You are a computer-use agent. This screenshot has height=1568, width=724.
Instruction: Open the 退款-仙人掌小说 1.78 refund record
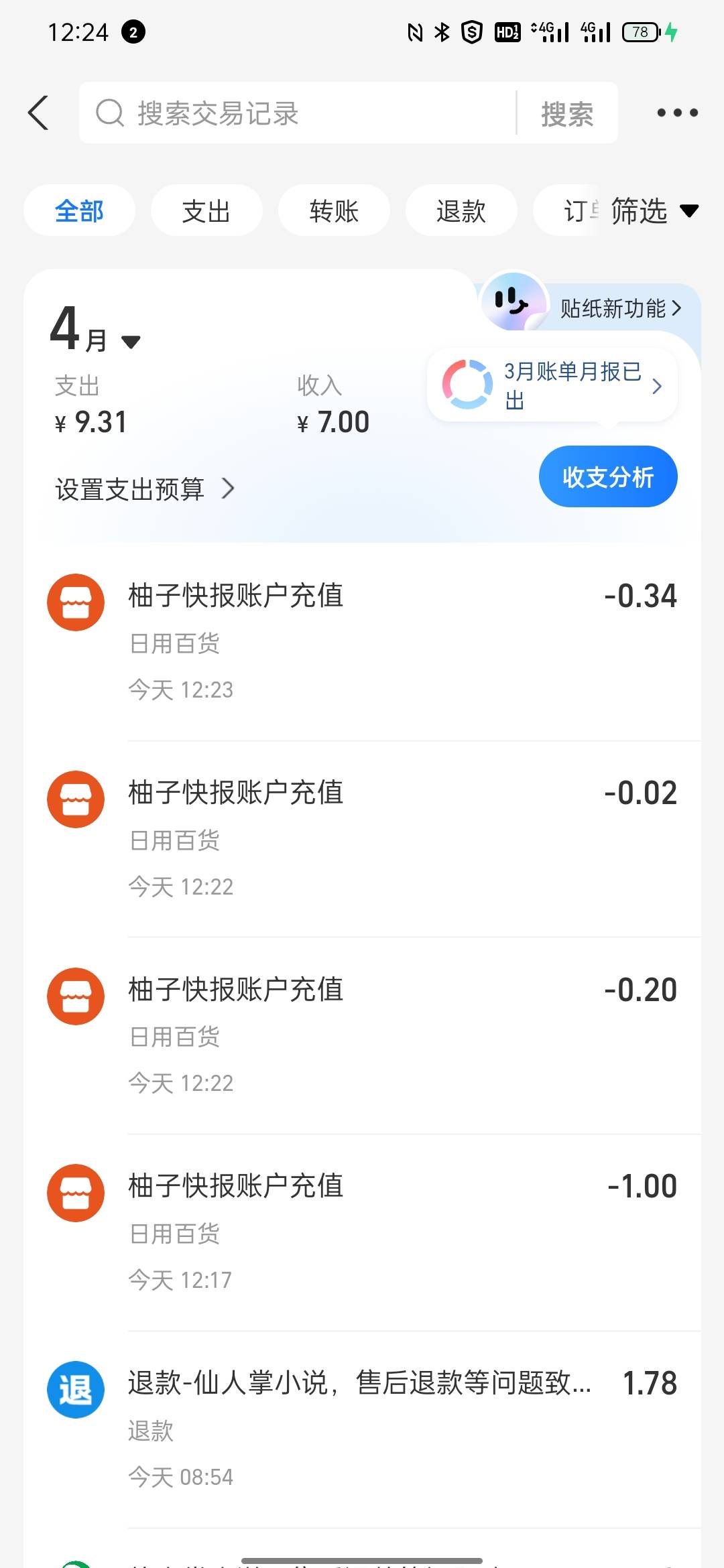click(x=362, y=1430)
